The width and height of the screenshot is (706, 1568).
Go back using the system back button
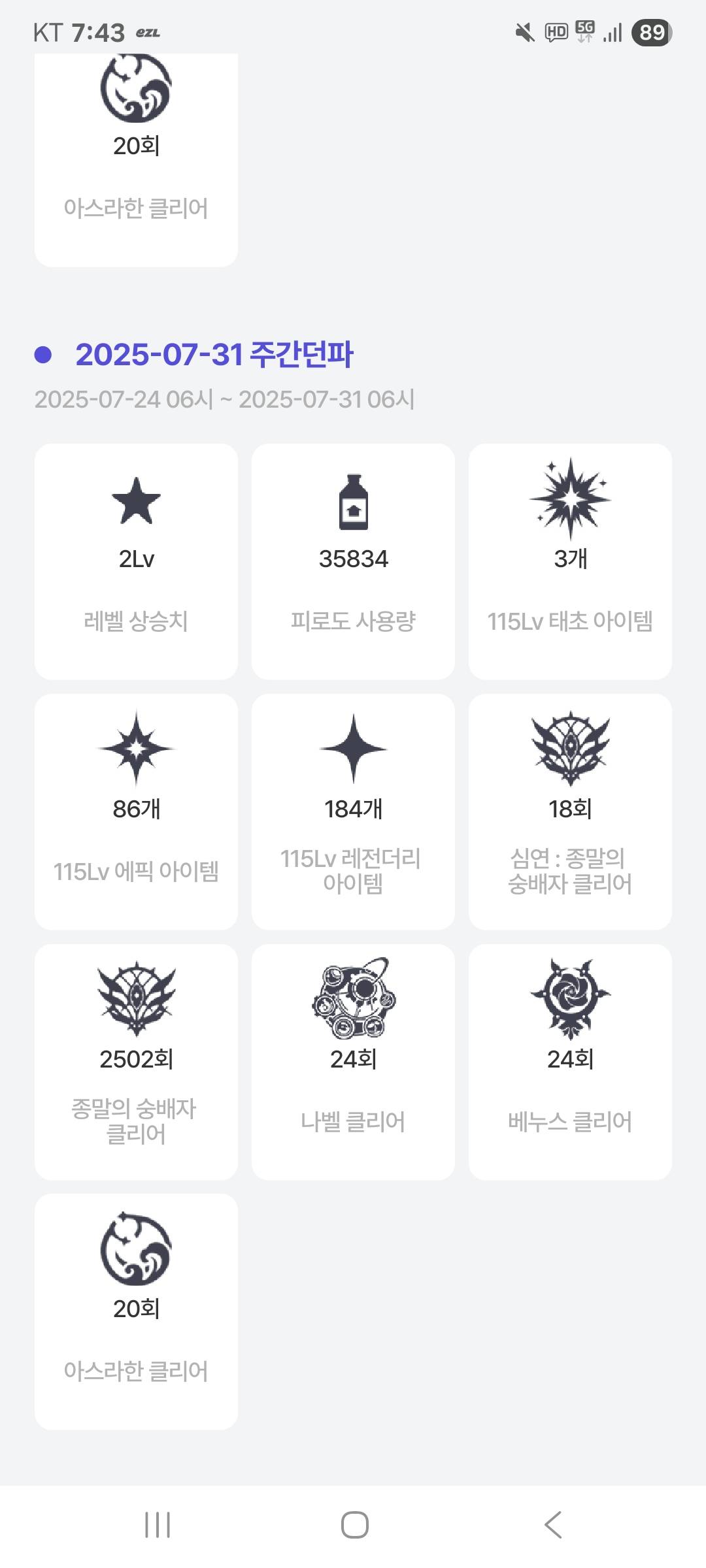tap(553, 1525)
